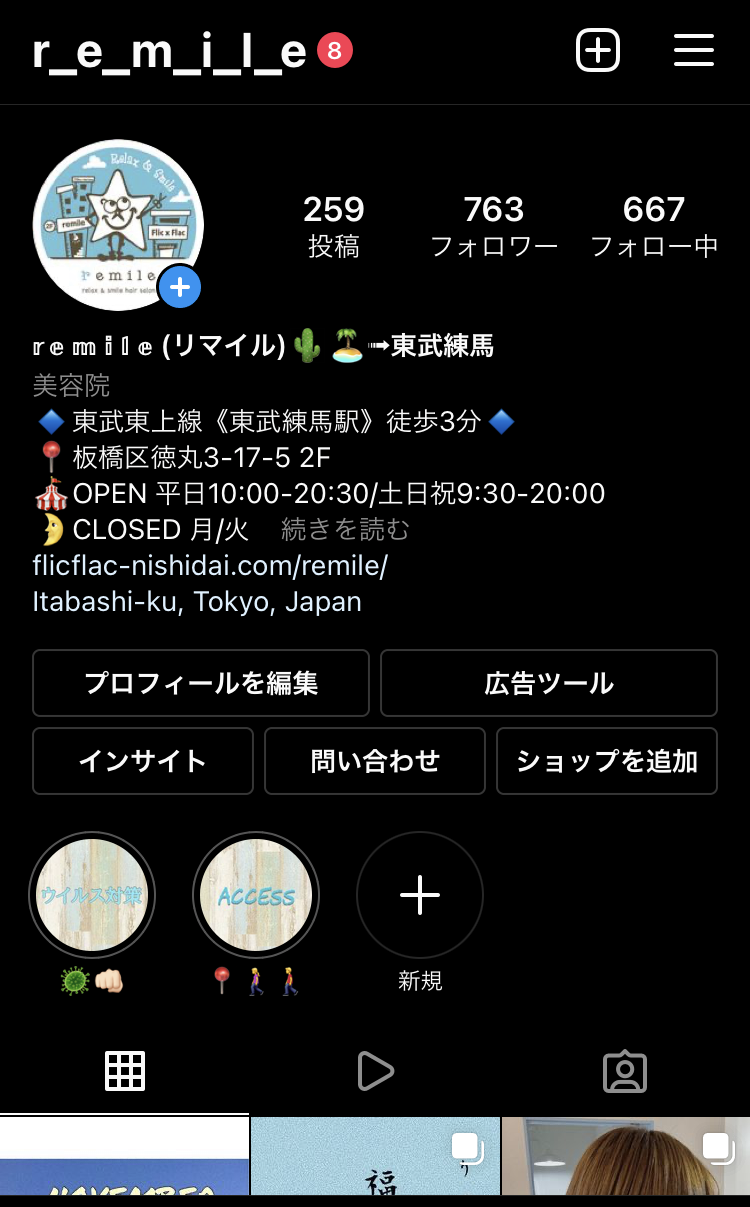Image resolution: width=750 pixels, height=1207 pixels.
Task: Expand bio with 続きを読む
Action: pyautogui.click(x=345, y=529)
